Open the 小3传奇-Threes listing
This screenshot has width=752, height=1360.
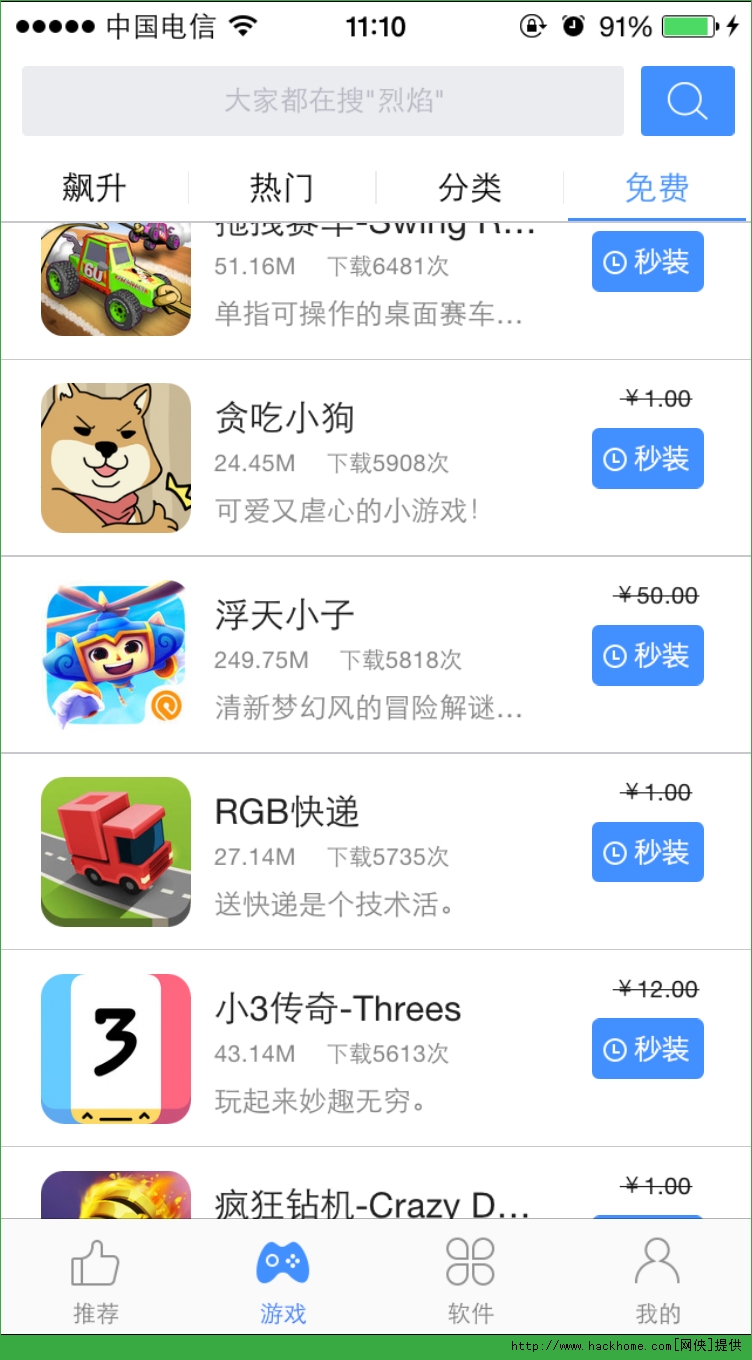click(x=338, y=1009)
